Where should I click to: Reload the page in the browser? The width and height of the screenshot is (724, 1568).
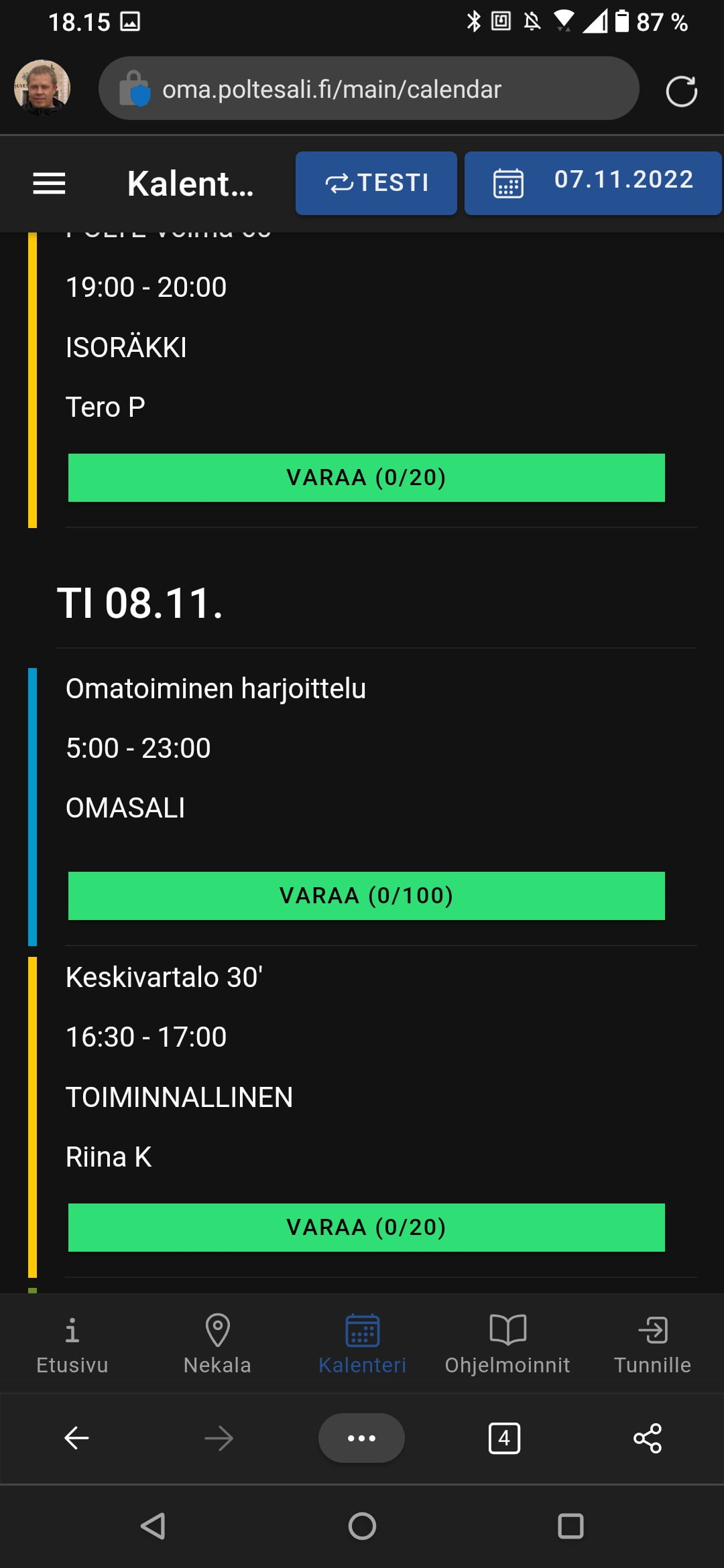point(681,91)
